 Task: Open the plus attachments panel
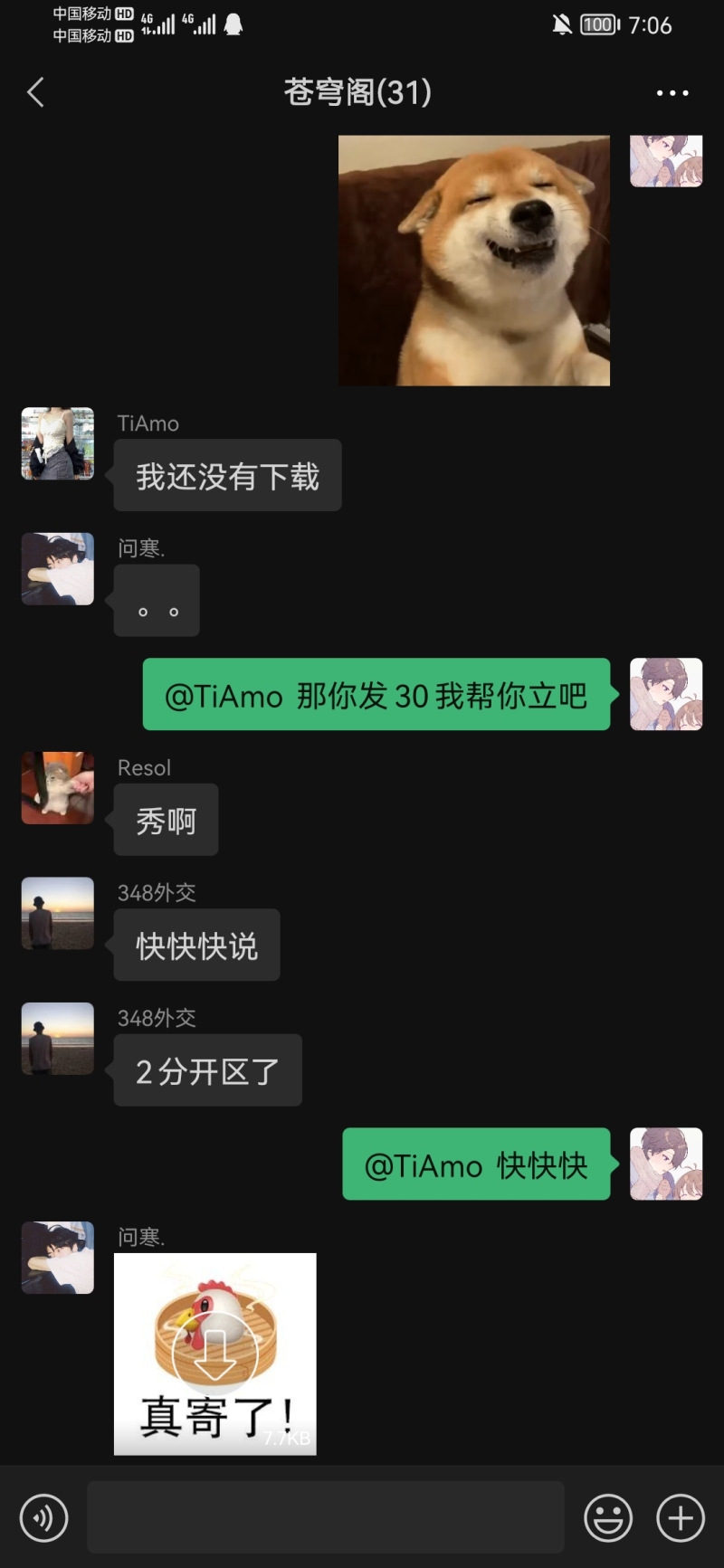click(x=681, y=1517)
